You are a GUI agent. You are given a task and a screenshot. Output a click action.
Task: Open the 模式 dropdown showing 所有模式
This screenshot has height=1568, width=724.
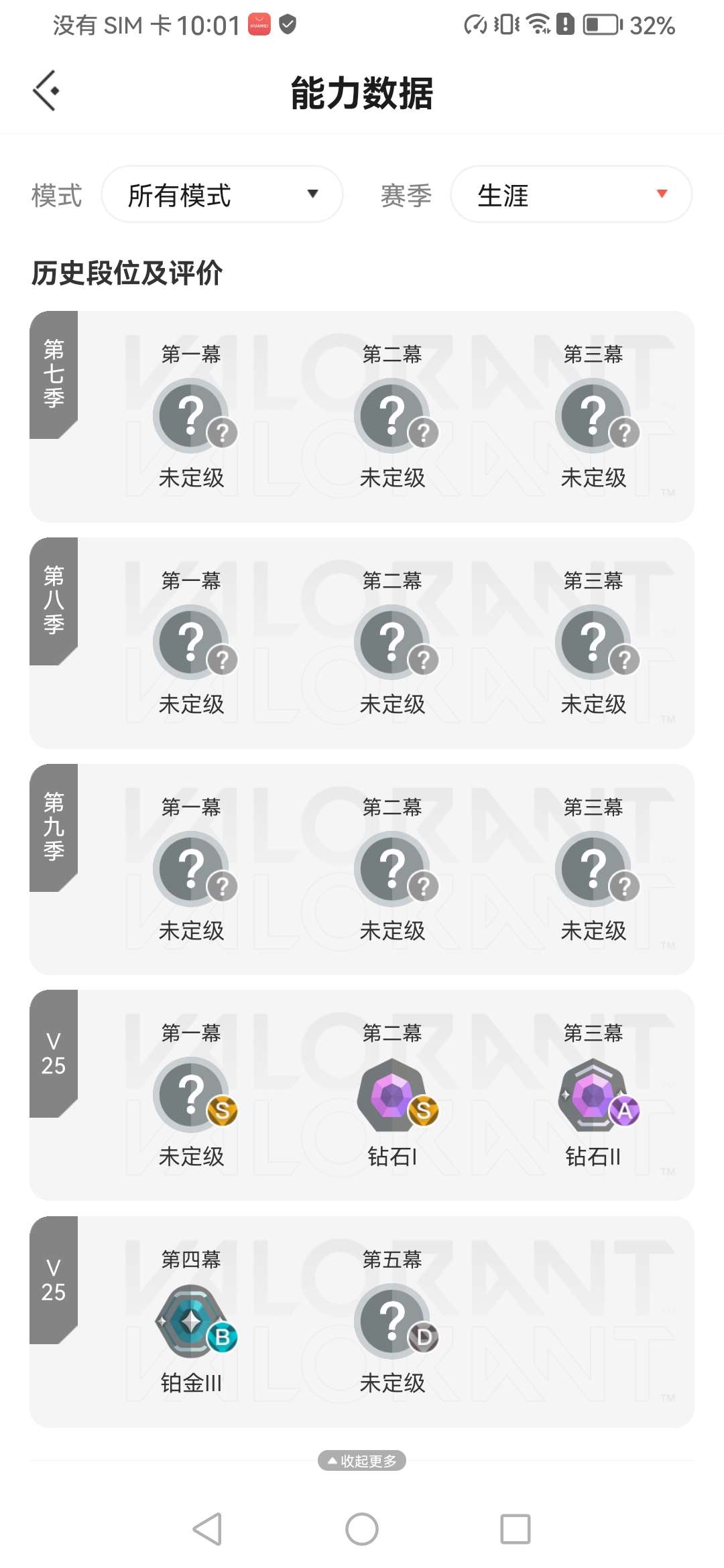tap(222, 195)
